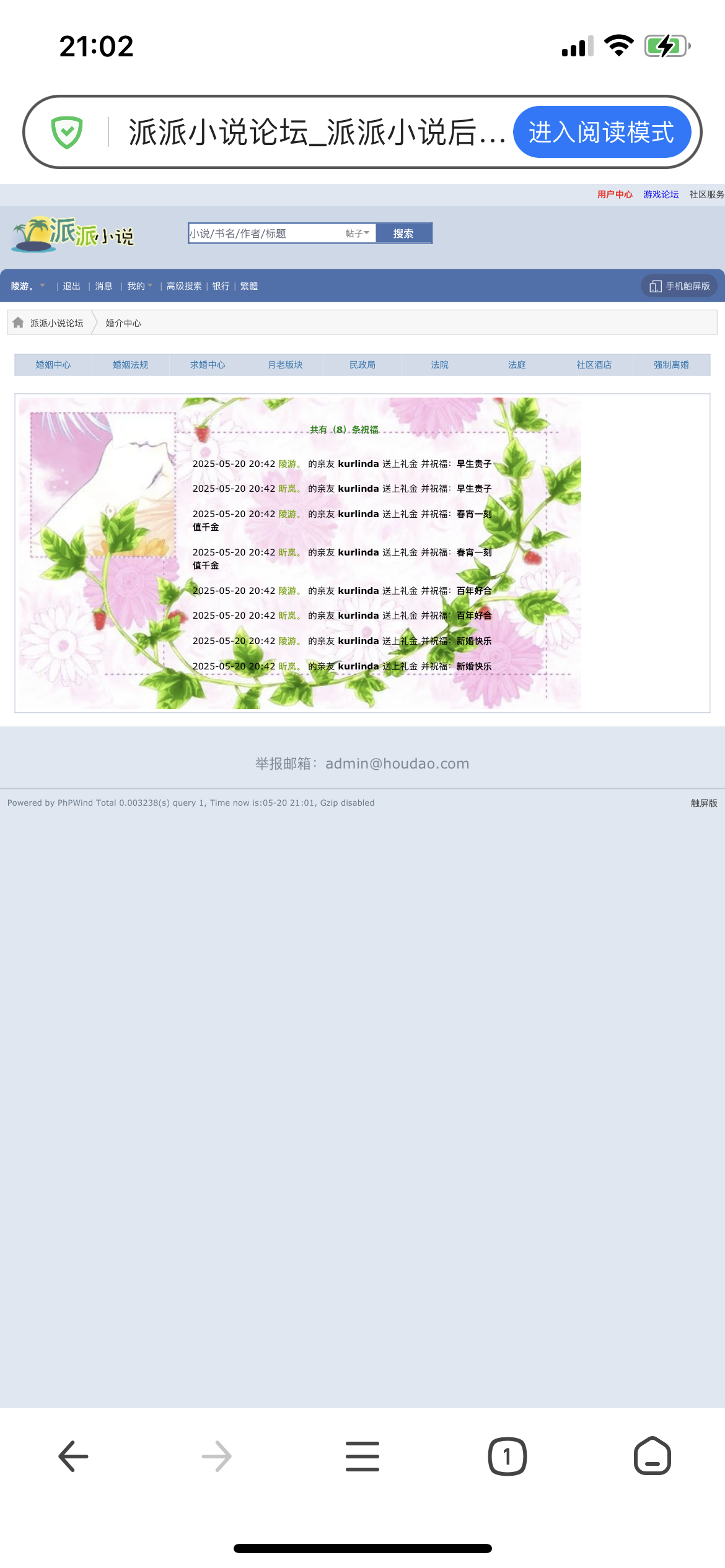Screen dimensions: 725x1568
Task: Log out via the 退出 link
Action: [x=71, y=286]
